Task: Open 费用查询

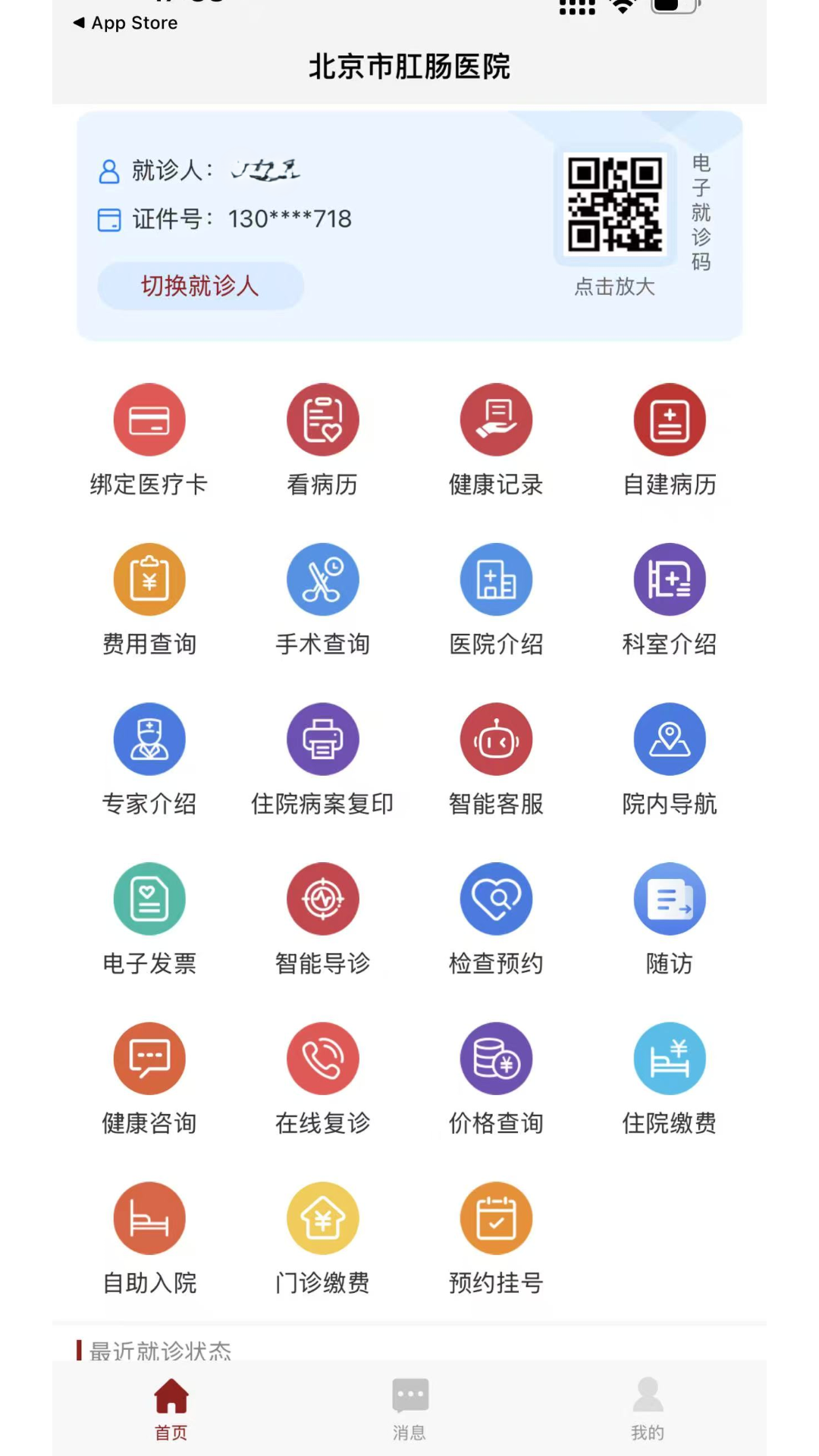Action: point(149,580)
